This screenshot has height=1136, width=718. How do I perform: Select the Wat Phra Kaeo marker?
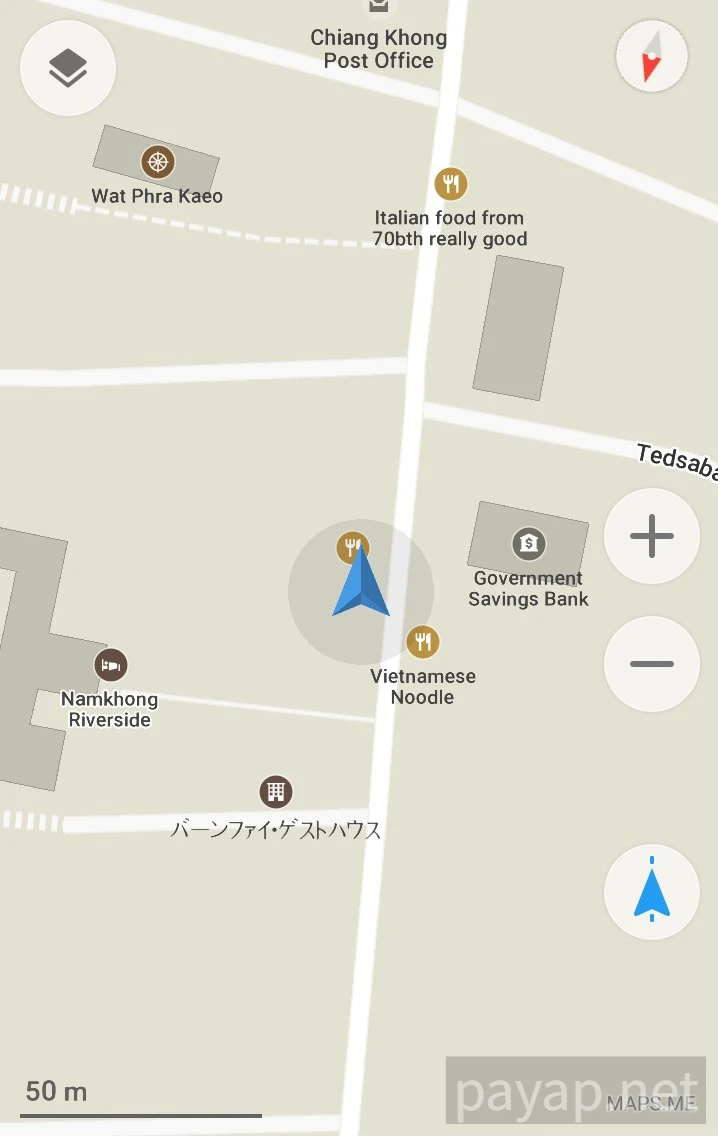point(158,161)
